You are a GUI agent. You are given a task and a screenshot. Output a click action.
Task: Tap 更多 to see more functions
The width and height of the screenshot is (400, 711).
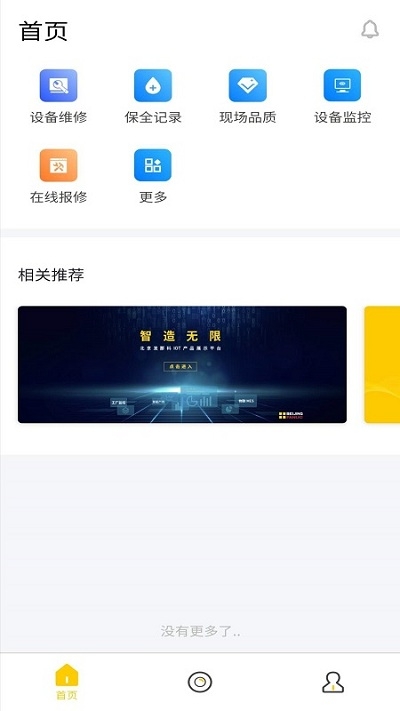pos(153,176)
